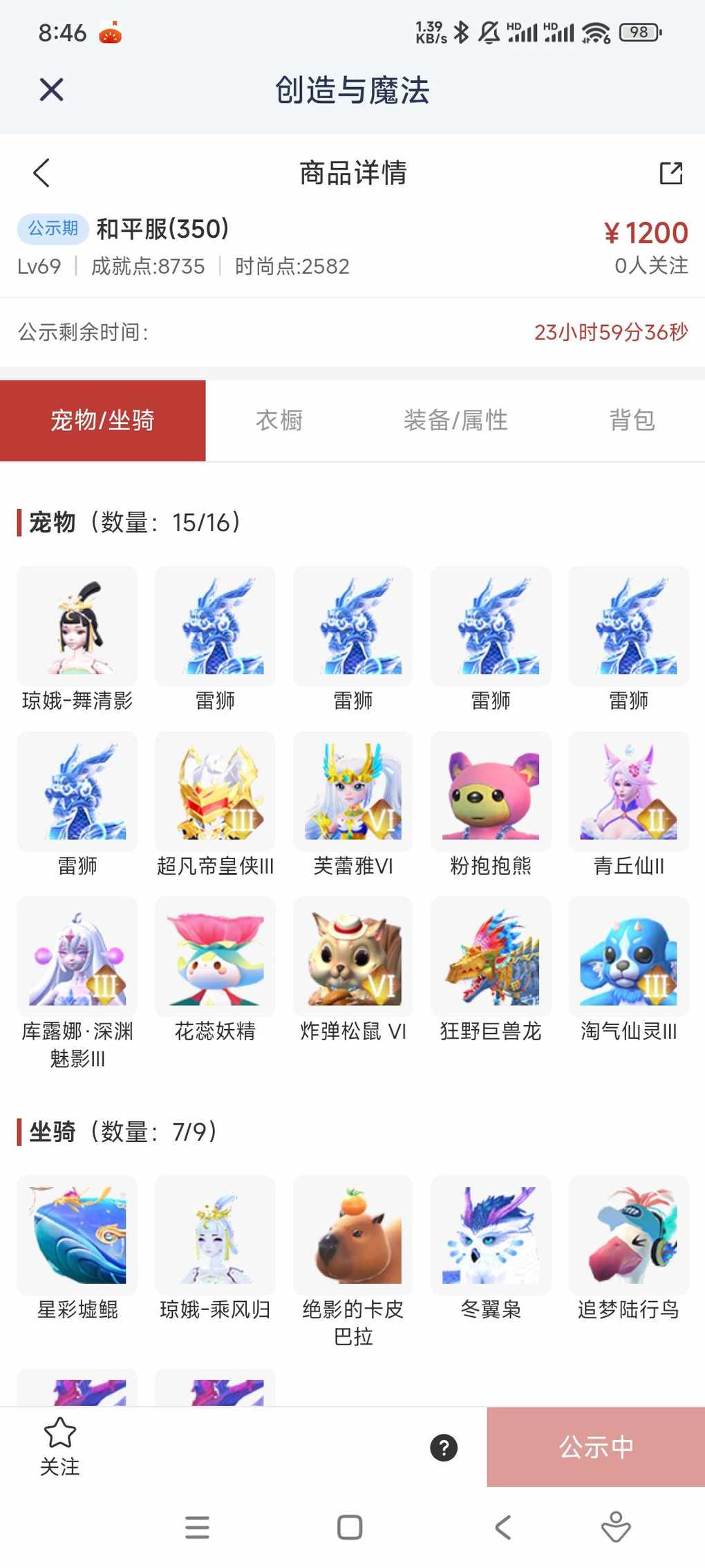Switch to the 衣橱 tab
The width and height of the screenshot is (705, 1568).
[x=279, y=420]
